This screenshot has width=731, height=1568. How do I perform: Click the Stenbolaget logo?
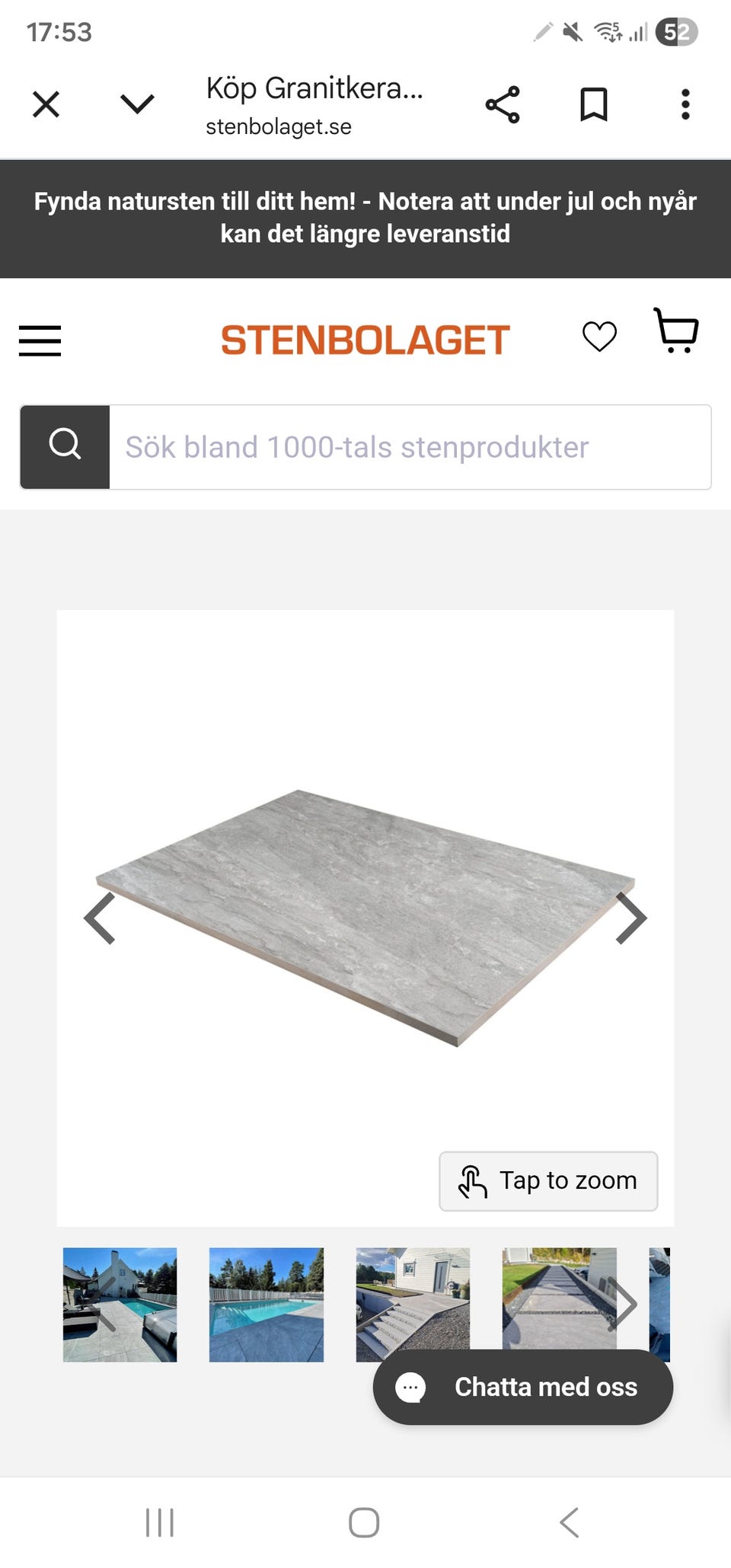pyautogui.click(x=364, y=339)
